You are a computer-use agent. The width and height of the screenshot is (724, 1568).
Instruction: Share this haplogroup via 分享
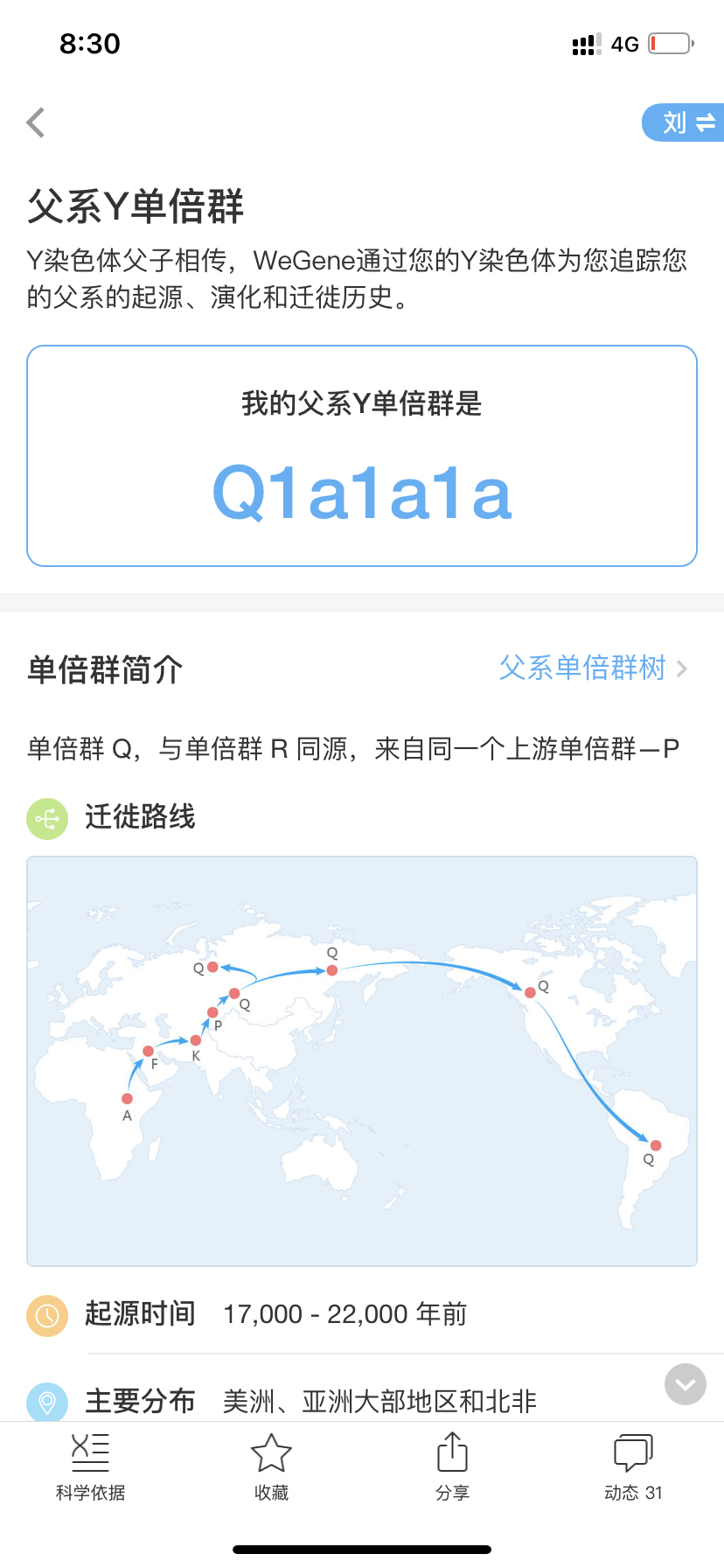click(452, 1467)
